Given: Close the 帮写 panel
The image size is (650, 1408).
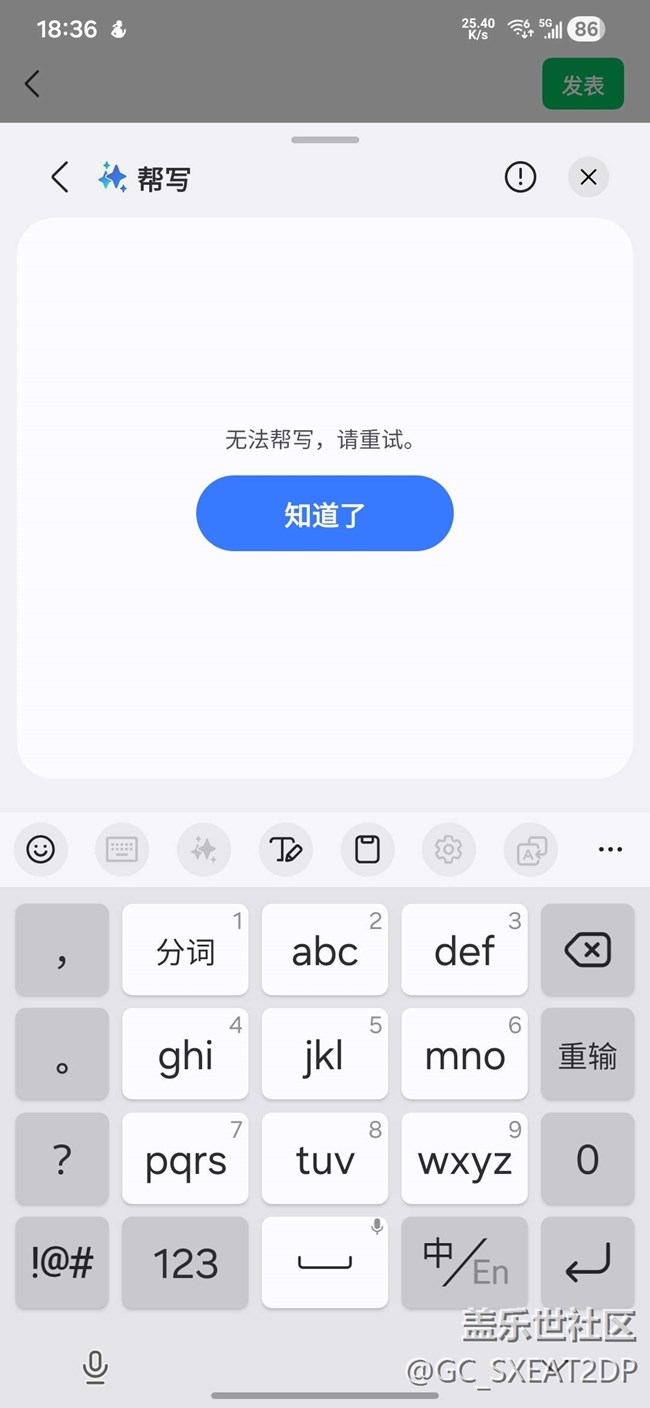Looking at the screenshot, I should (588, 177).
